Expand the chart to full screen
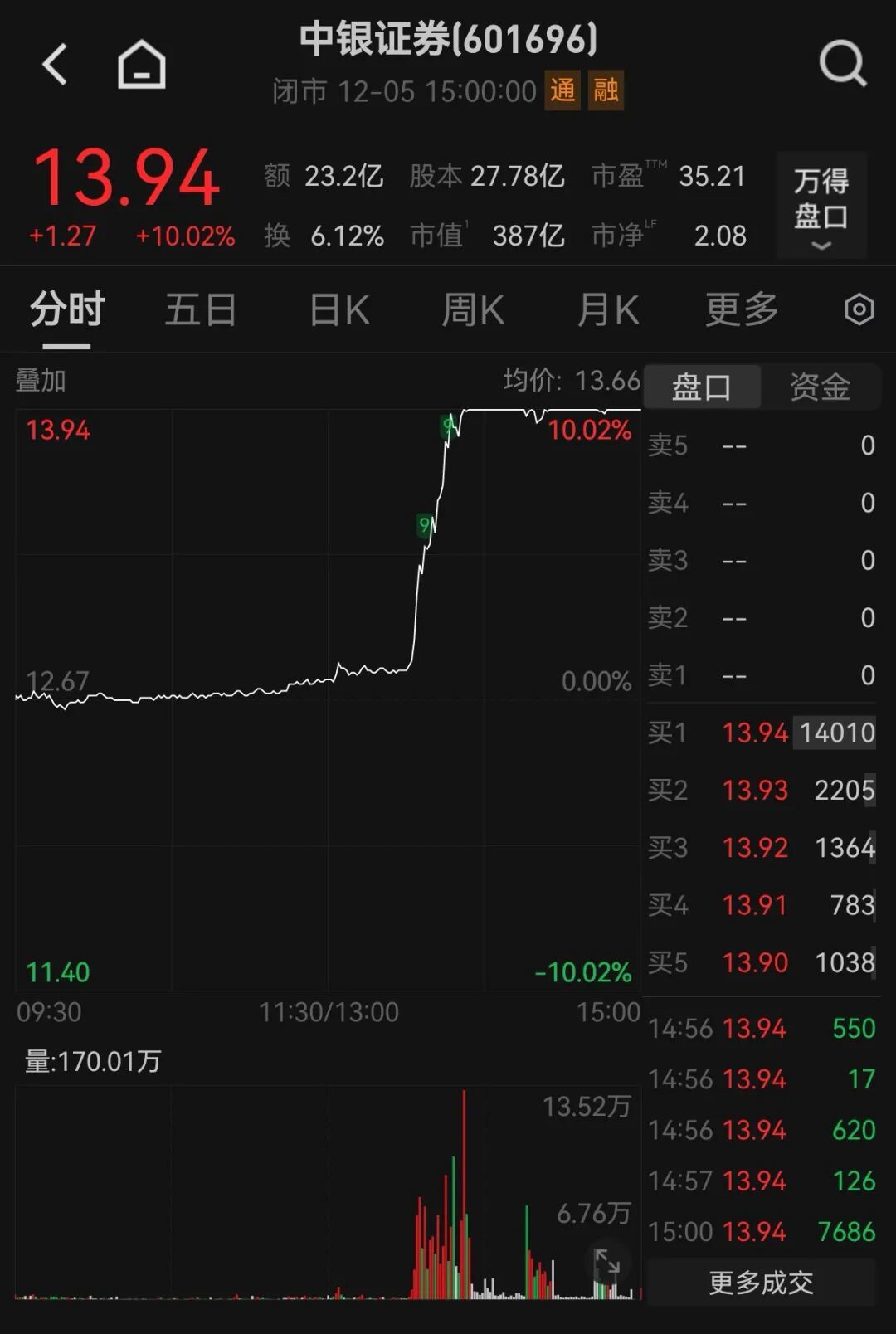This screenshot has height=1334, width=896. [x=607, y=1262]
